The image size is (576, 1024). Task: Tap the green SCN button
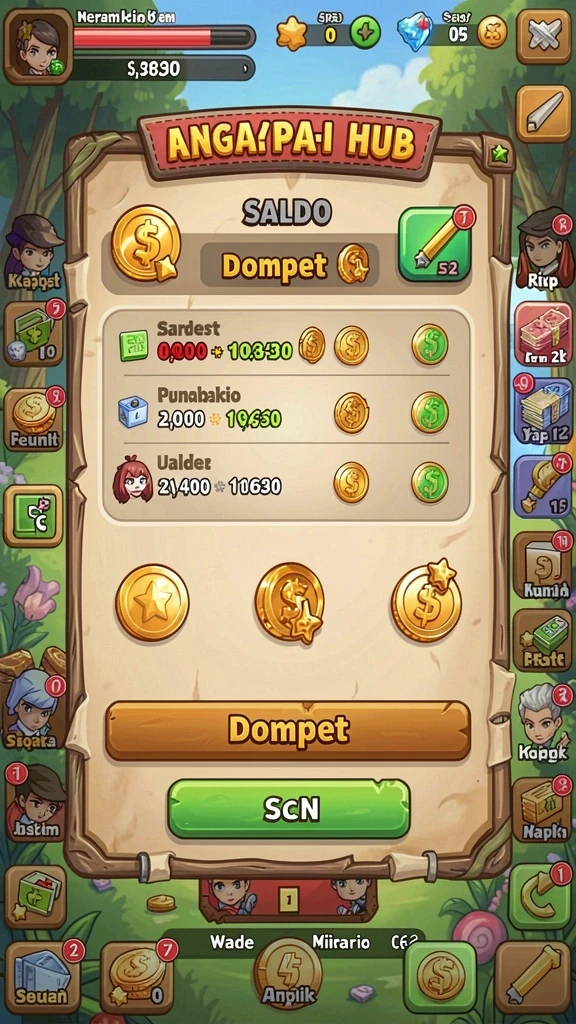click(x=289, y=808)
